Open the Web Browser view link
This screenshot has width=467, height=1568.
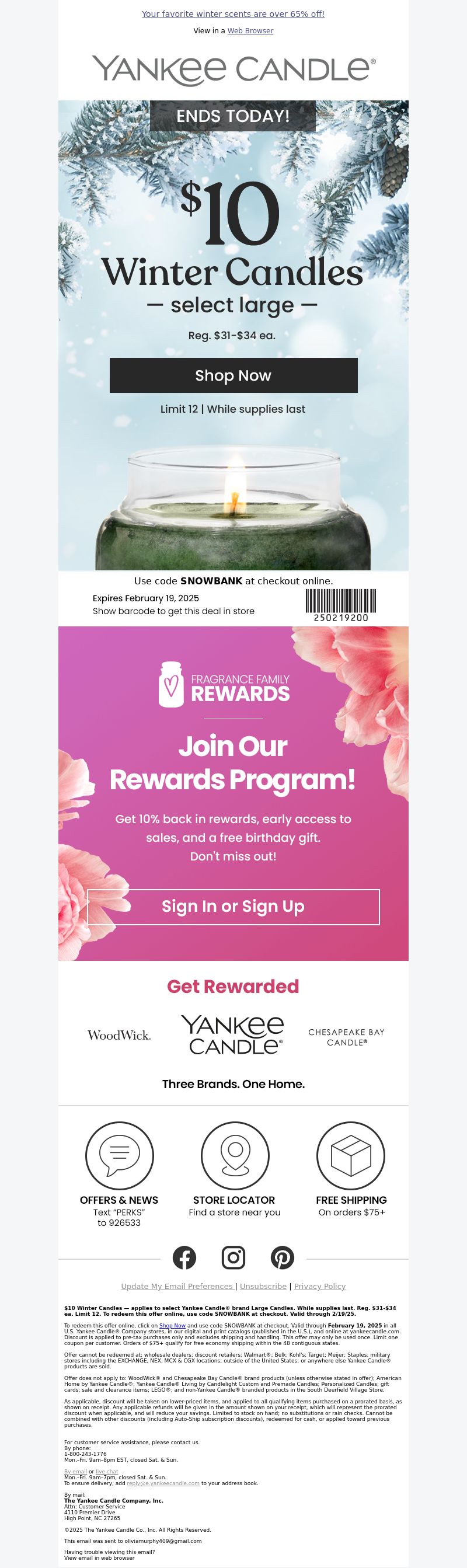point(250,31)
